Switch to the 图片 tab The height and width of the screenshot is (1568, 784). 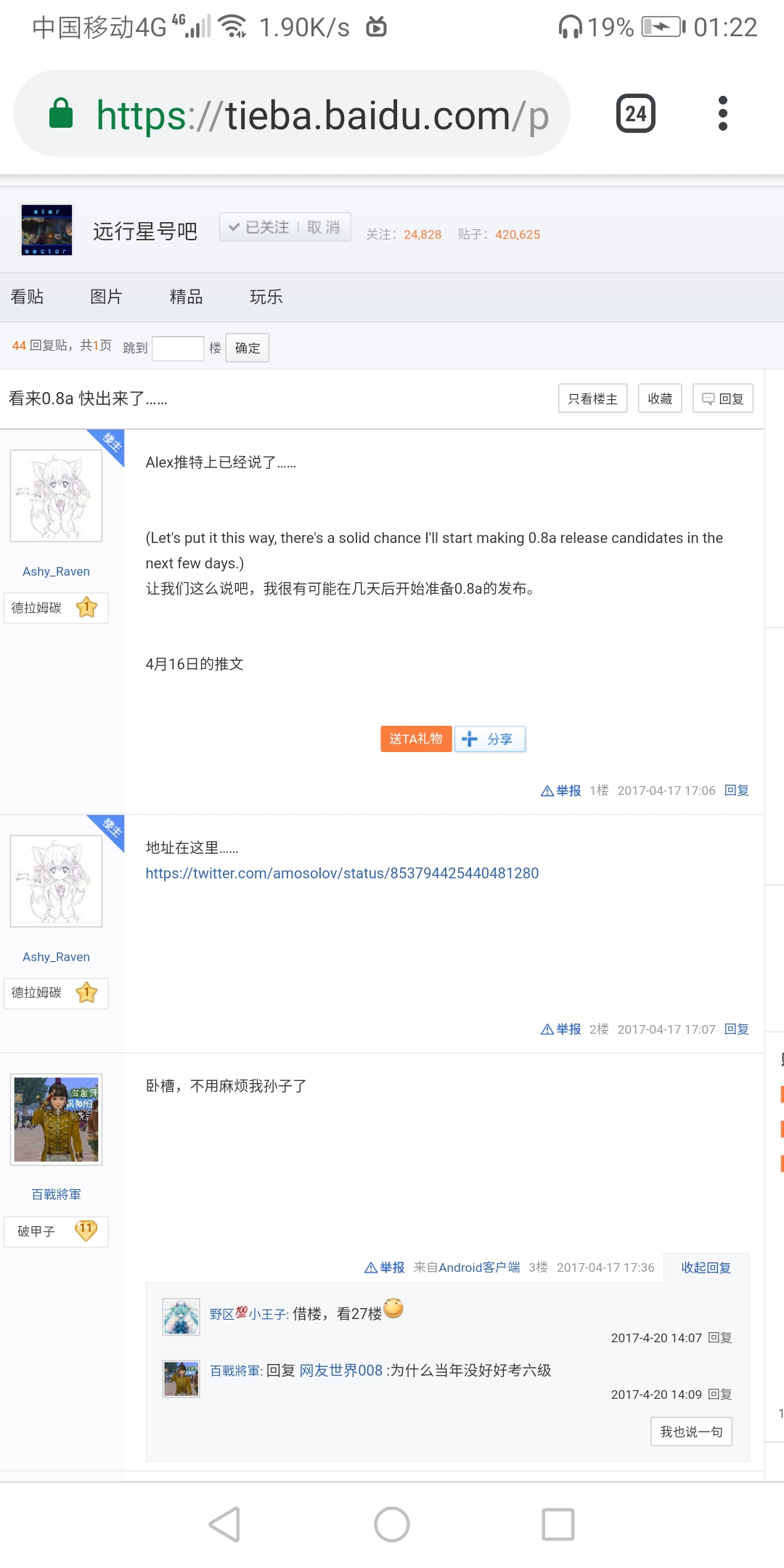(107, 297)
